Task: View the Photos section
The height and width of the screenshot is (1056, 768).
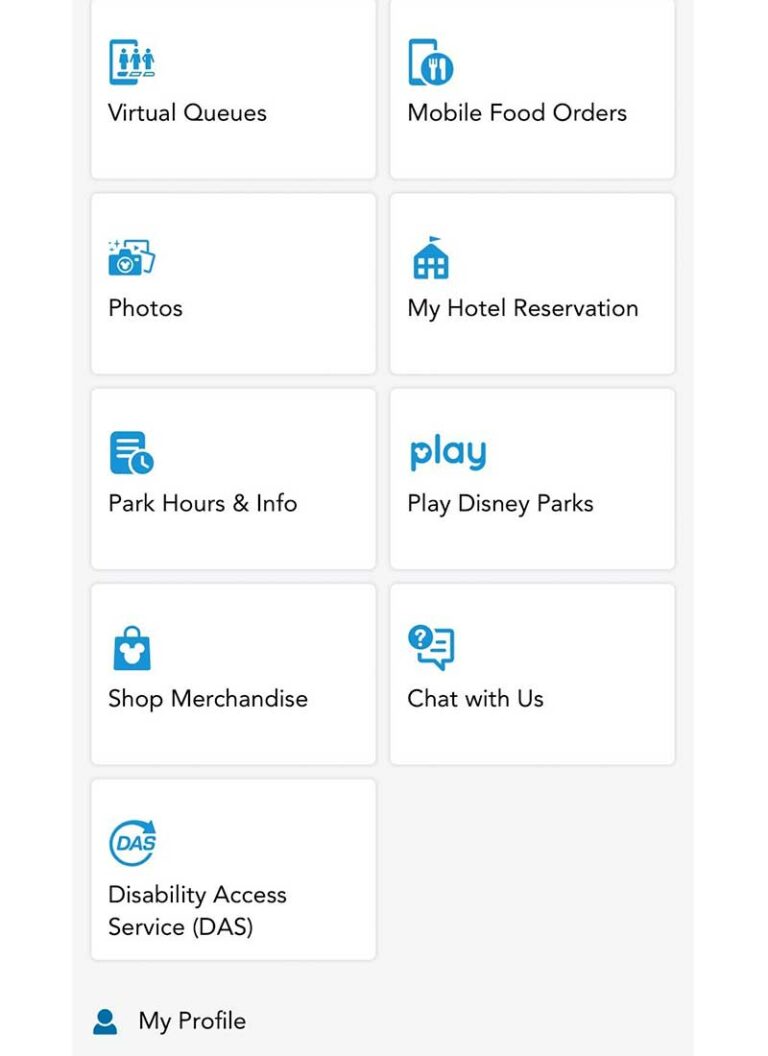Action: (x=232, y=283)
